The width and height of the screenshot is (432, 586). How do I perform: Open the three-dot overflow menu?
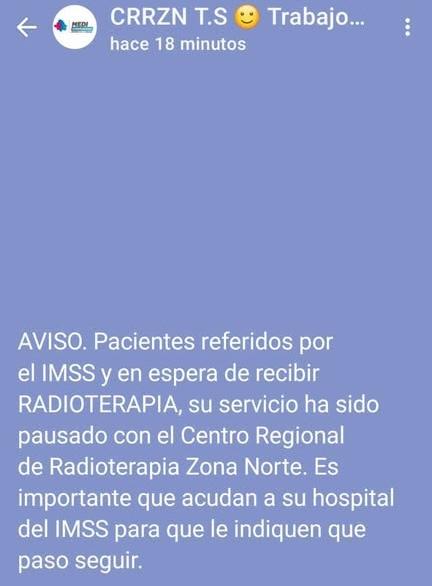point(408,27)
